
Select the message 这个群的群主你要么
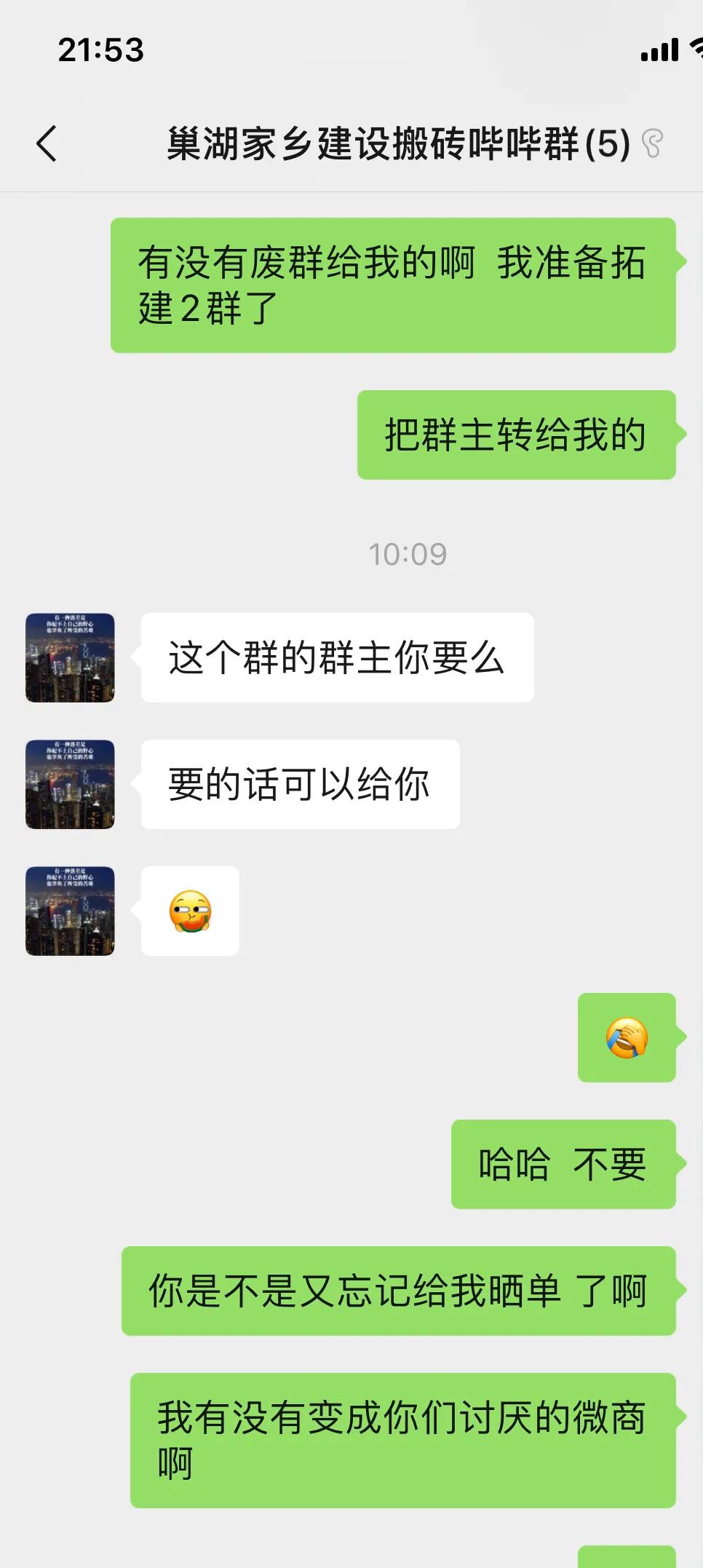click(335, 657)
